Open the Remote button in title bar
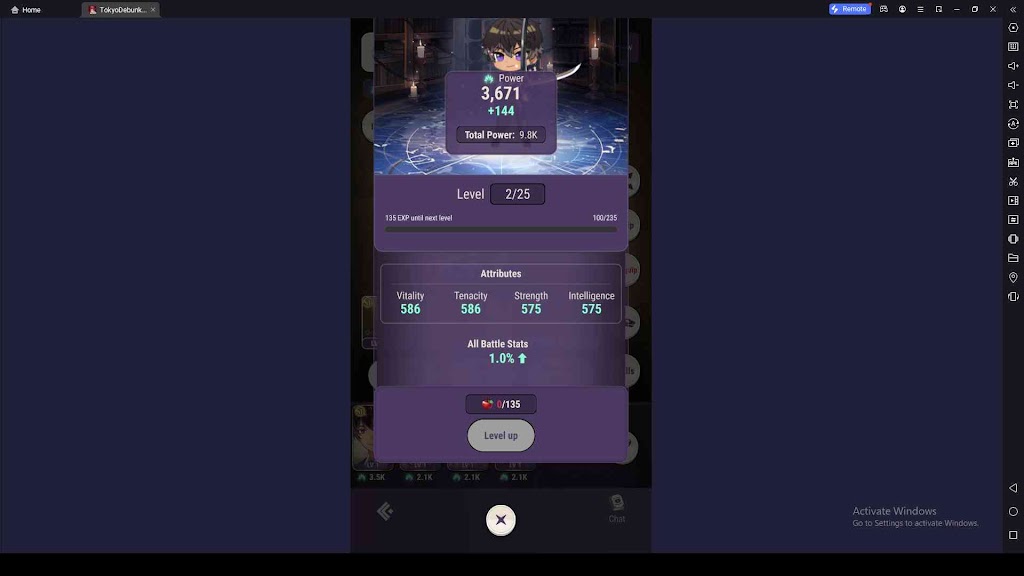This screenshot has width=1024, height=576. pos(849,9)
